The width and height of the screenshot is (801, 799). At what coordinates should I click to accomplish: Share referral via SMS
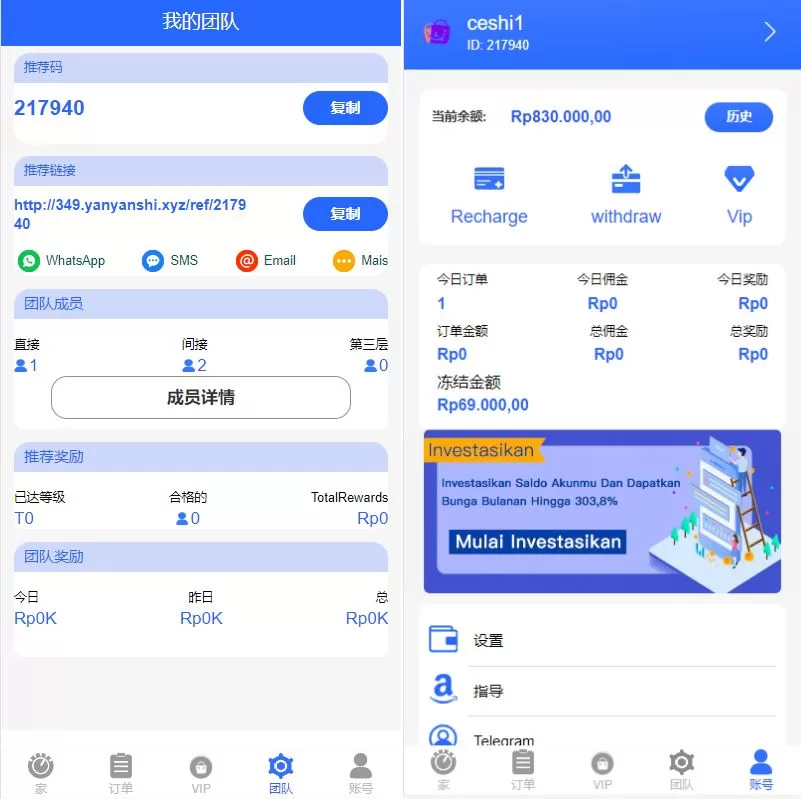pyautogui.click(x=170, y=261)
